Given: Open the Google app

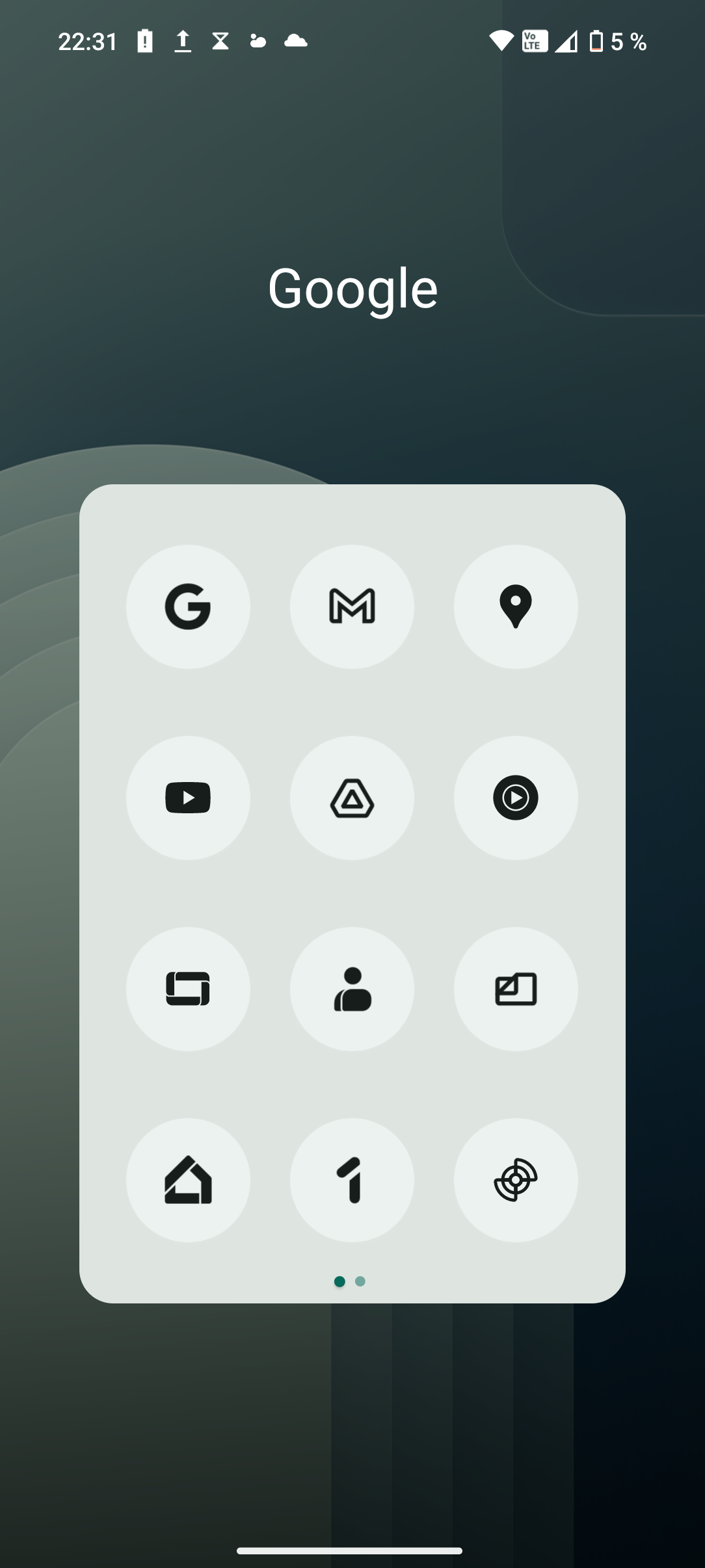Looking at the screenshot, I should pyautogui.click(x=188, y=607).
